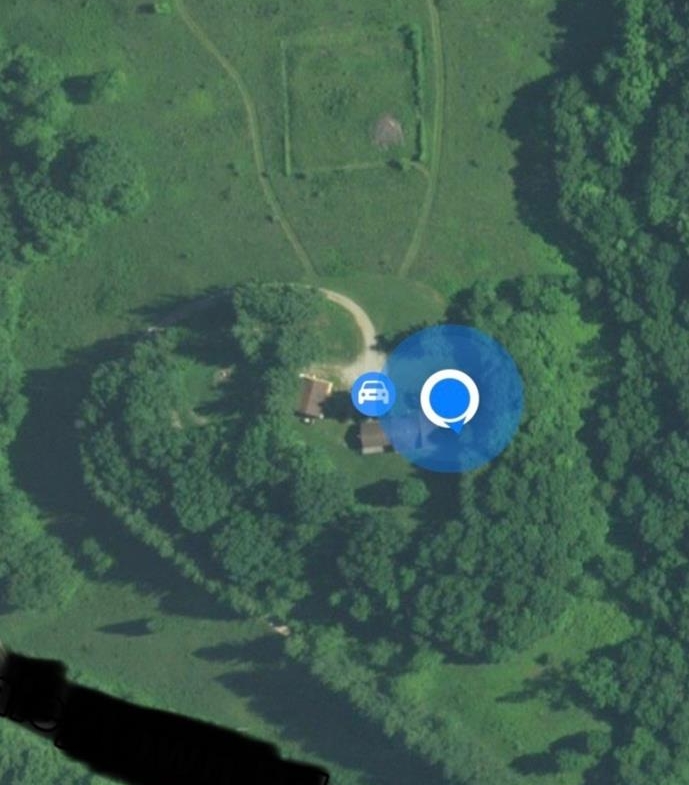689x785 pixels.
Task: Select the blue current location dot
Action: coord(450,398)
